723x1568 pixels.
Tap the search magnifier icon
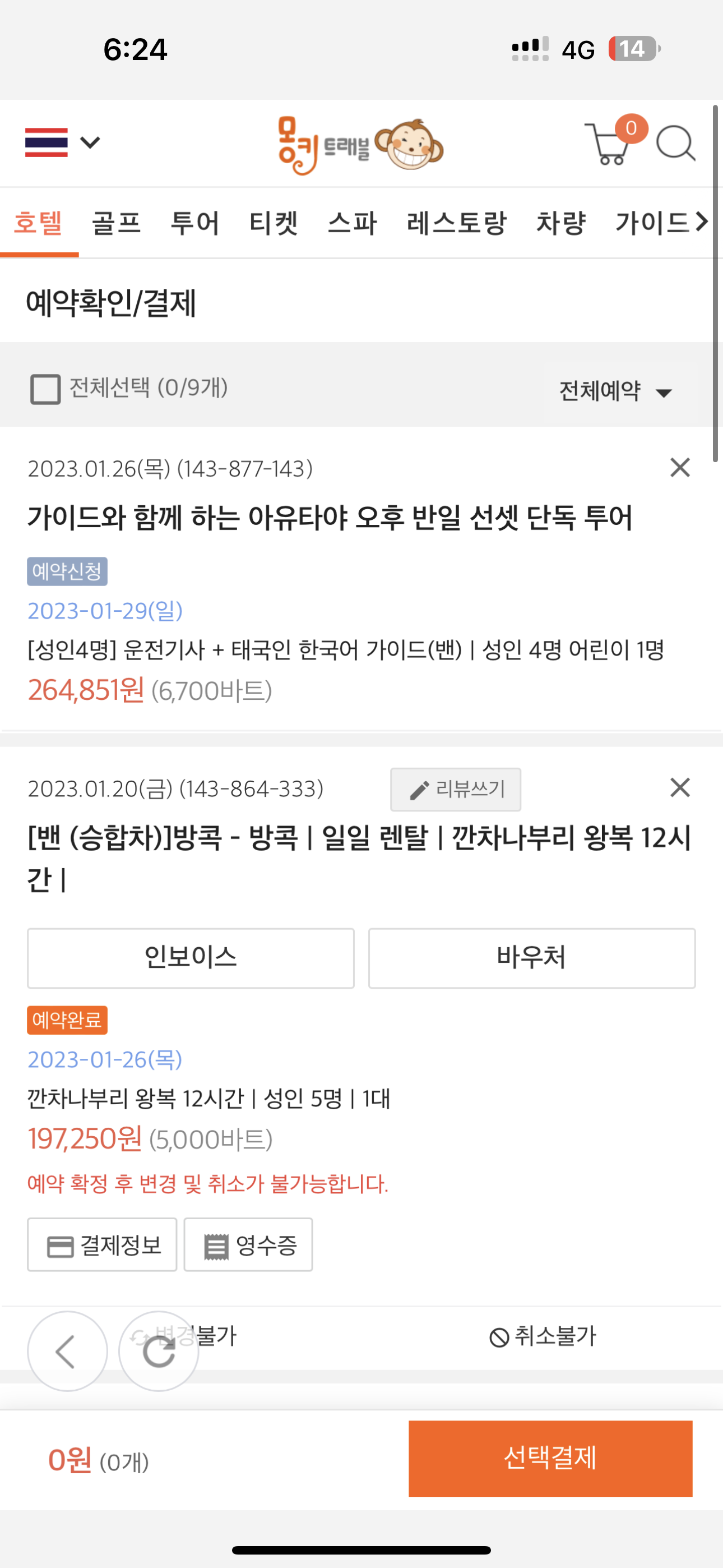pos(675,144)
